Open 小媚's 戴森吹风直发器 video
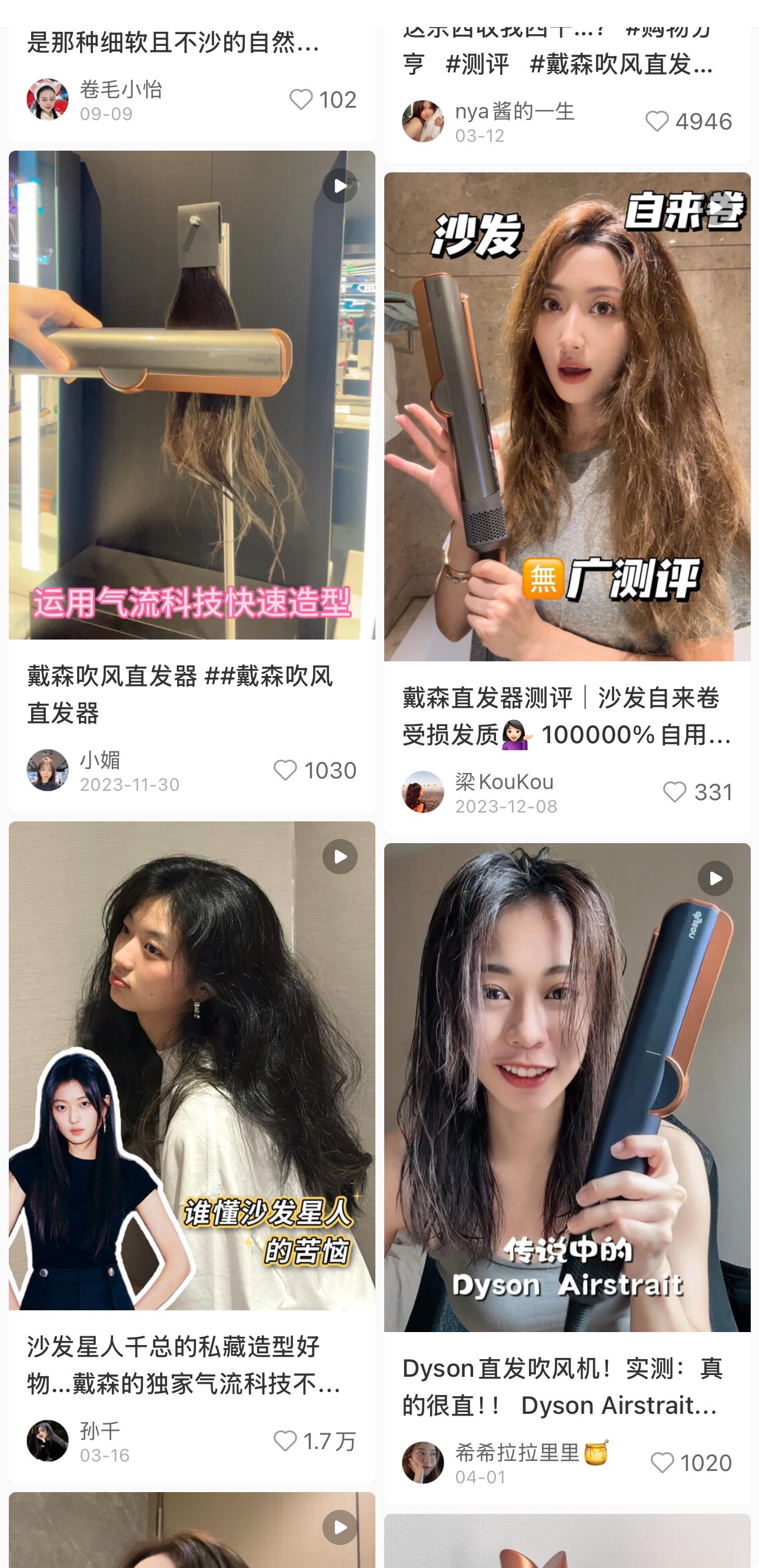 tap(192, 395)
